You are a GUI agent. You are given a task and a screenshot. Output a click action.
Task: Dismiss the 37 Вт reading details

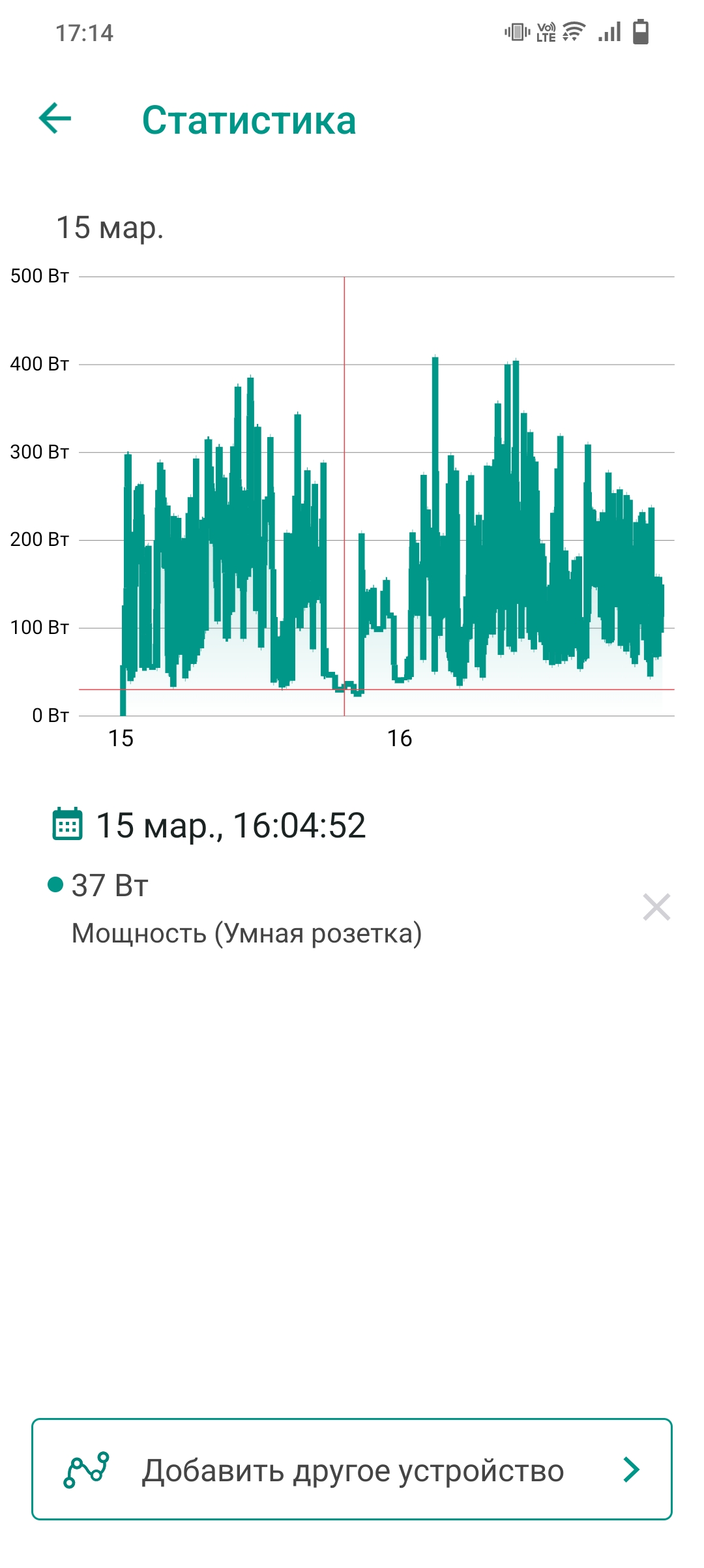pos(656,907)
